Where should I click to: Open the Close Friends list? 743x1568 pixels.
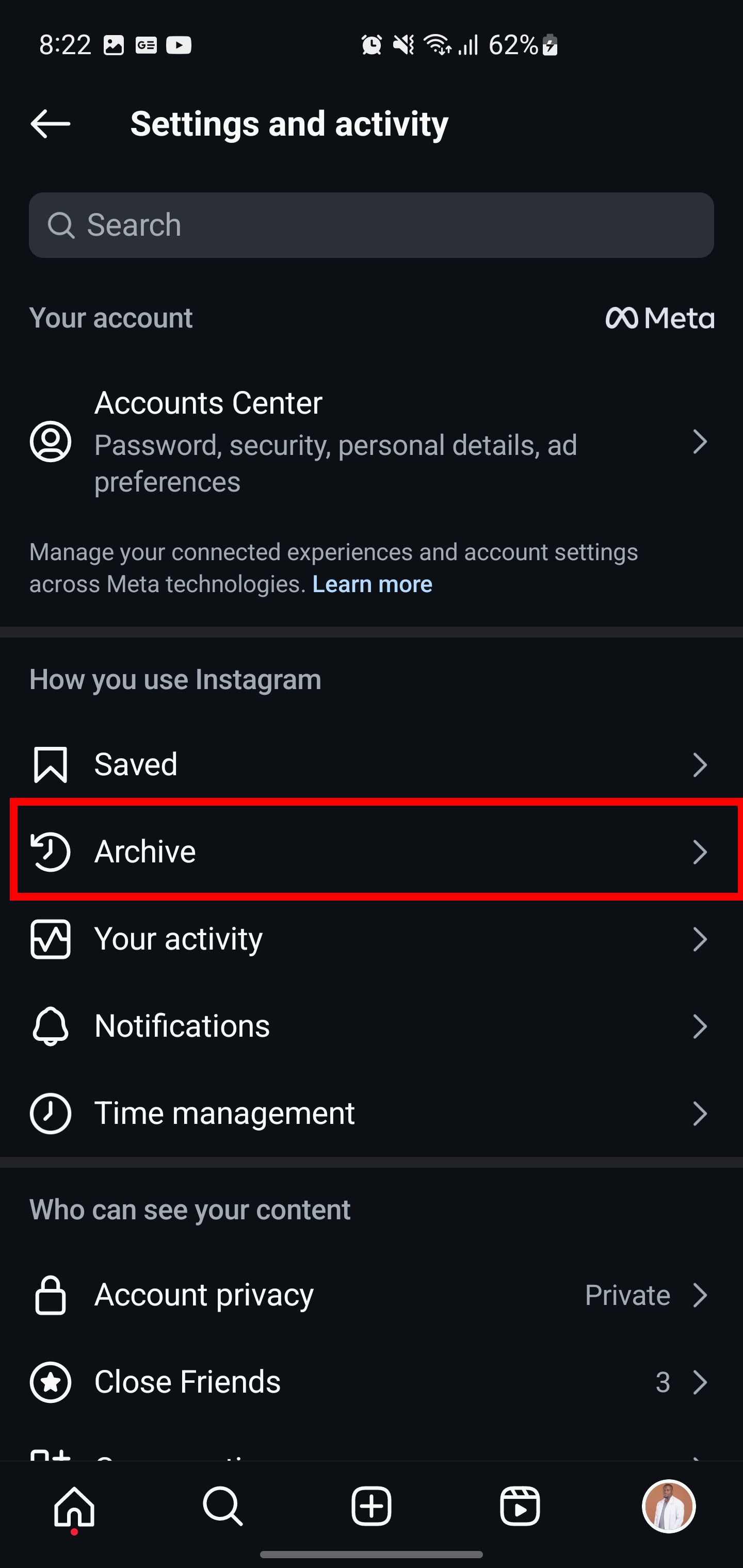click(x=372, y=1382)
